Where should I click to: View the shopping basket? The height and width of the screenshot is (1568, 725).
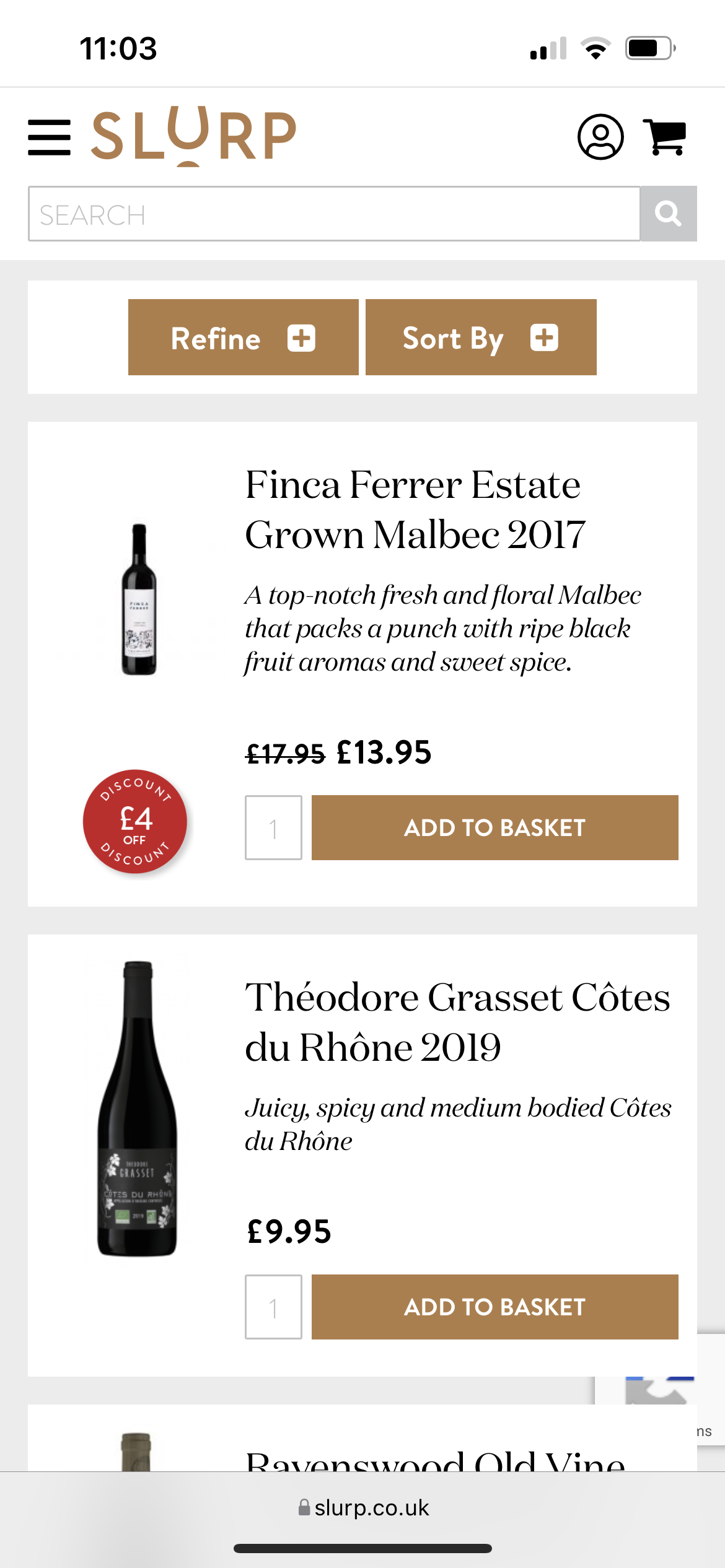pyautogui.click(x=665, y=137)
